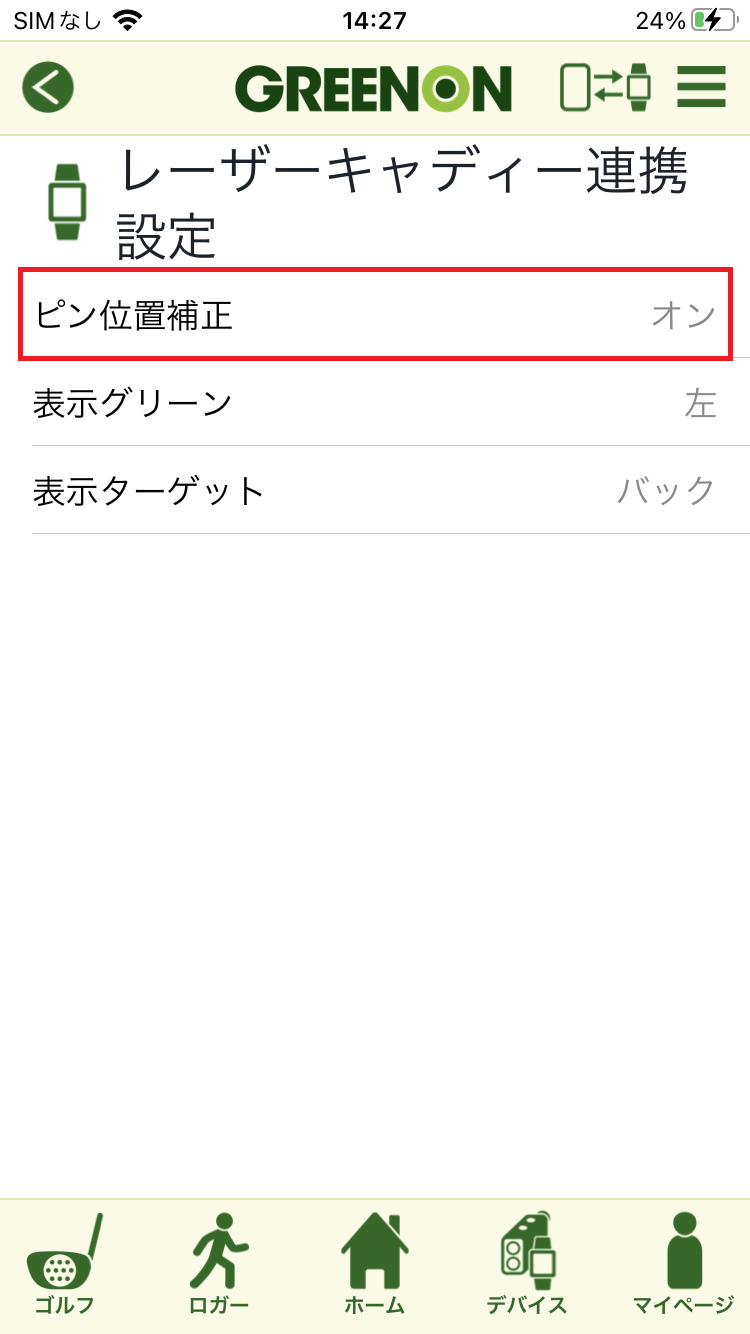Switch to the ゴルフ tab
The width and height of the screenshot is (750, 1334).
click(65, 1266)
